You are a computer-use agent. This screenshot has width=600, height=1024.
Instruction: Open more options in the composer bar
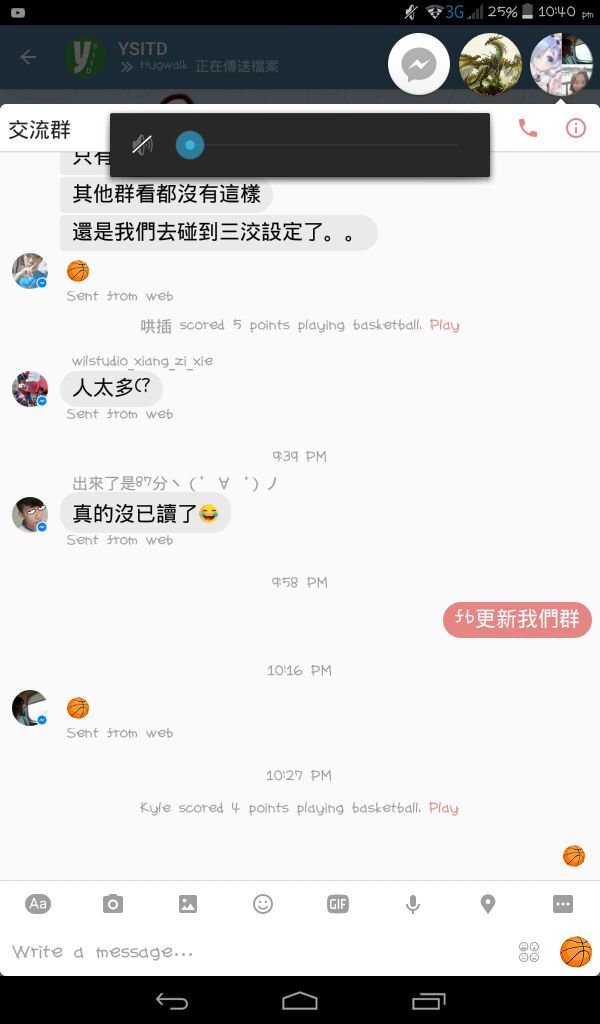coord(563,904)
